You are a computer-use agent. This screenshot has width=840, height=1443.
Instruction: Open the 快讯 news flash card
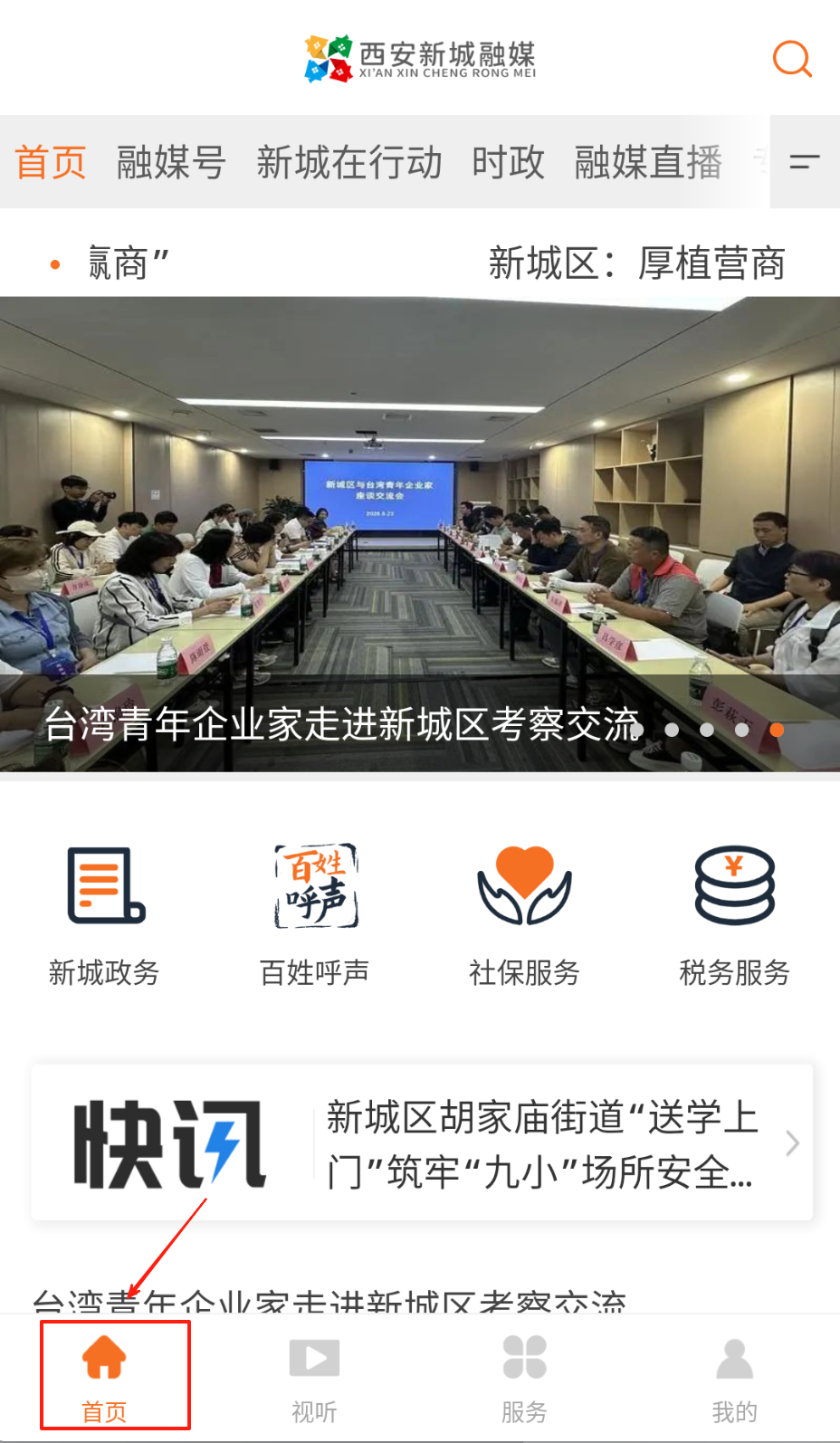[x=421, y=1143]
